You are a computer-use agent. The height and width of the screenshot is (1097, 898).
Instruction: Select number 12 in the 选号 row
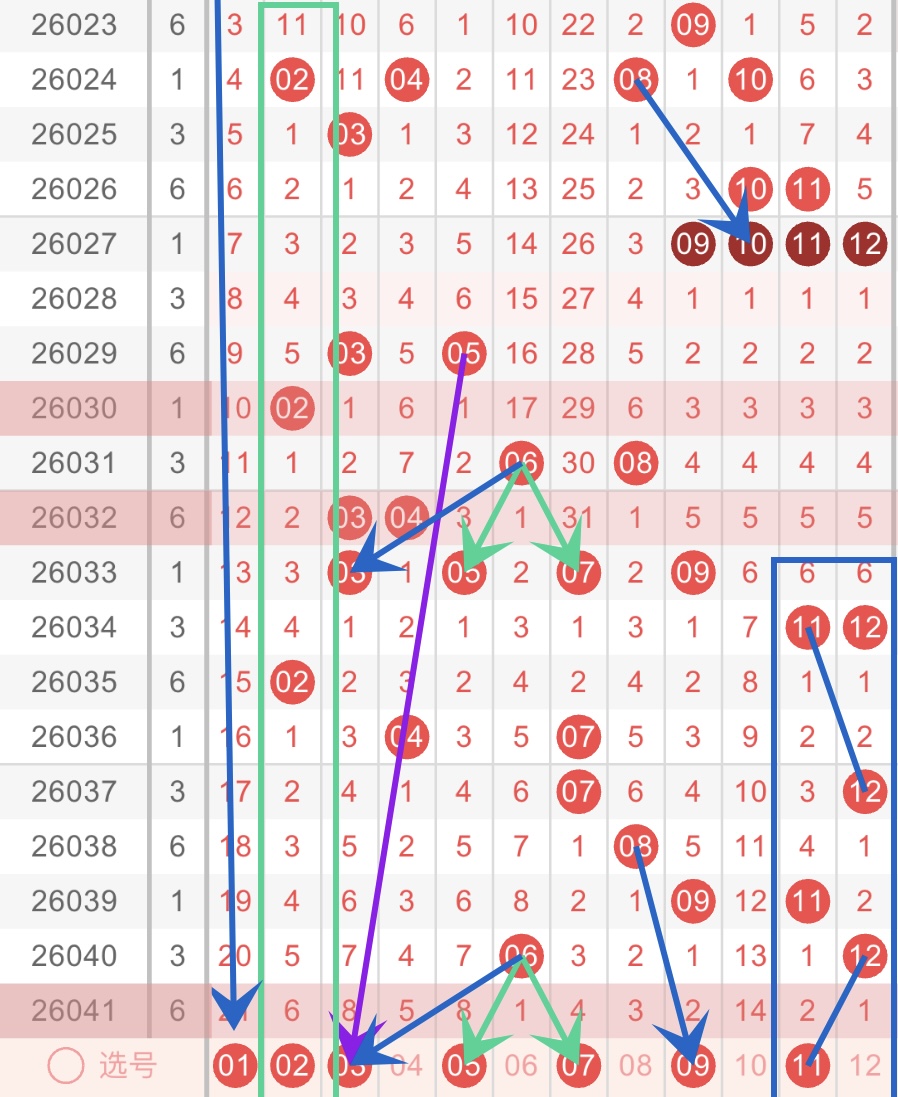[x=864, y=1065]
